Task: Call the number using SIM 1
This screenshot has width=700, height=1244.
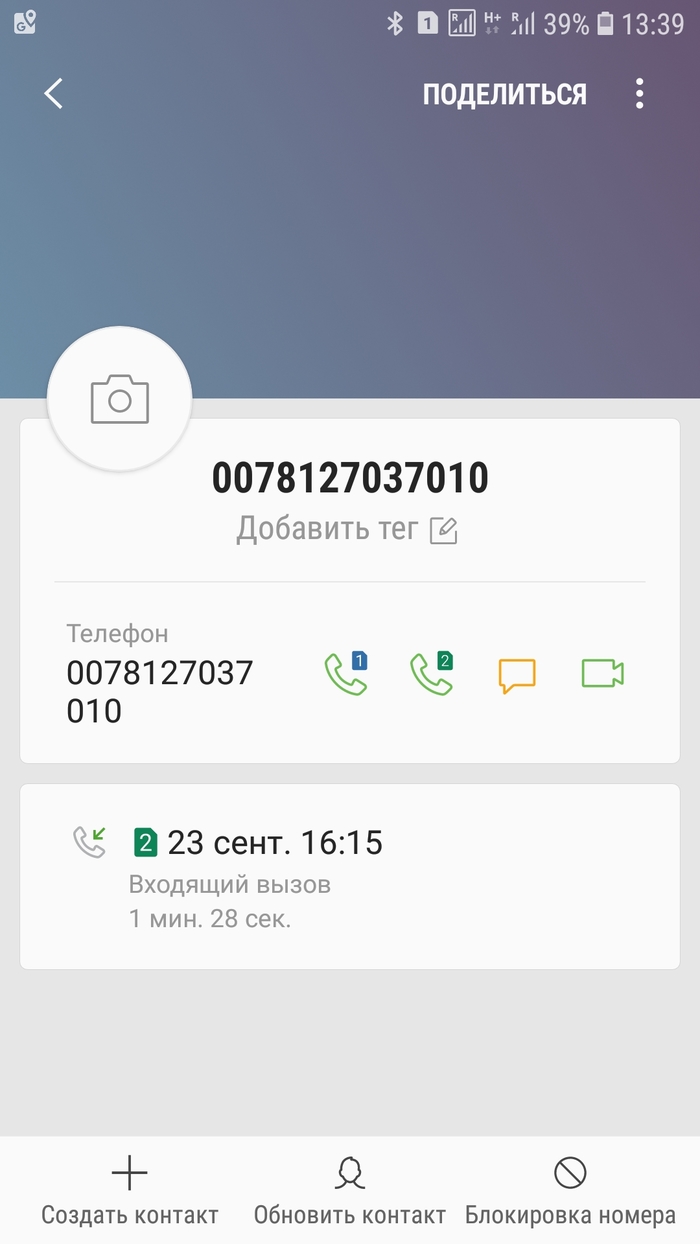Action: [346, 673]
